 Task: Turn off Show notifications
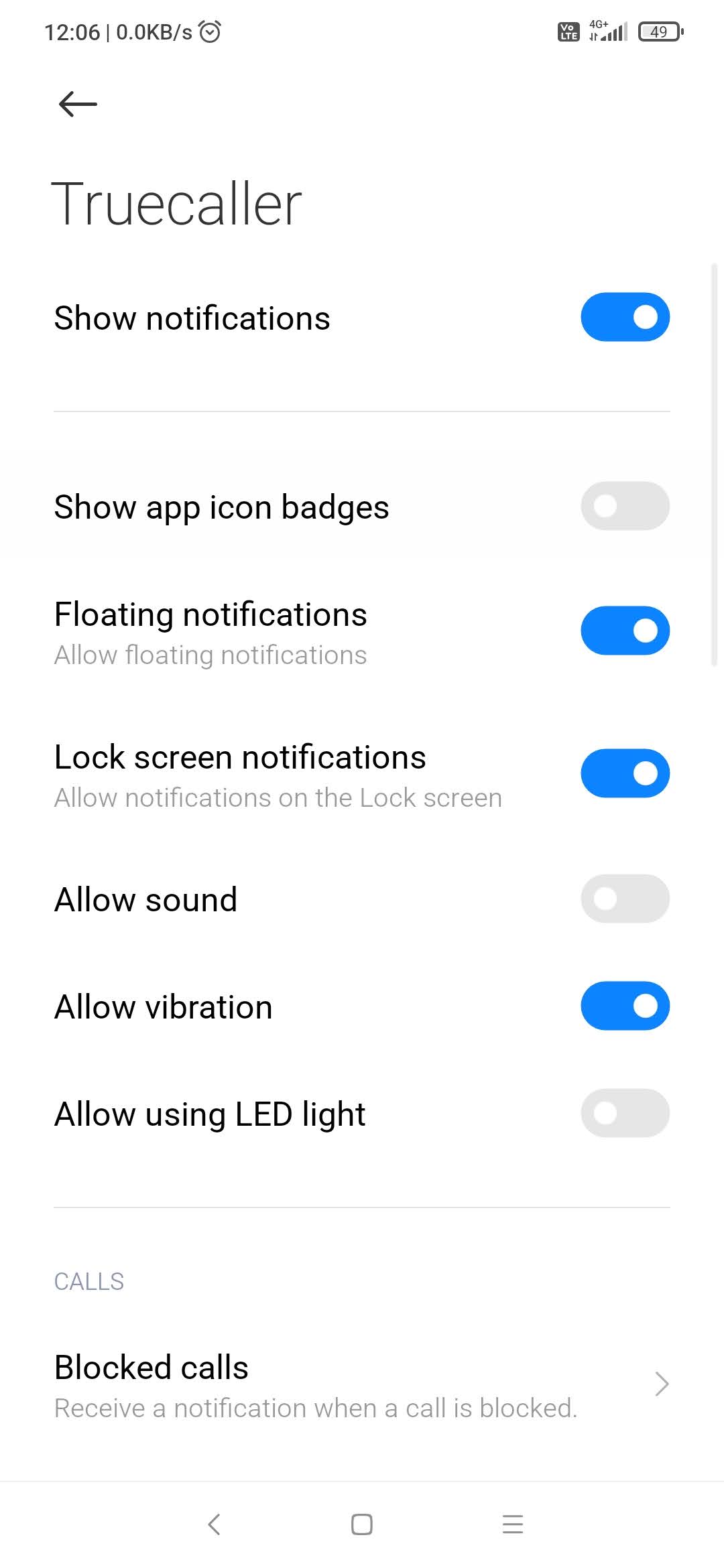point(625,317)
